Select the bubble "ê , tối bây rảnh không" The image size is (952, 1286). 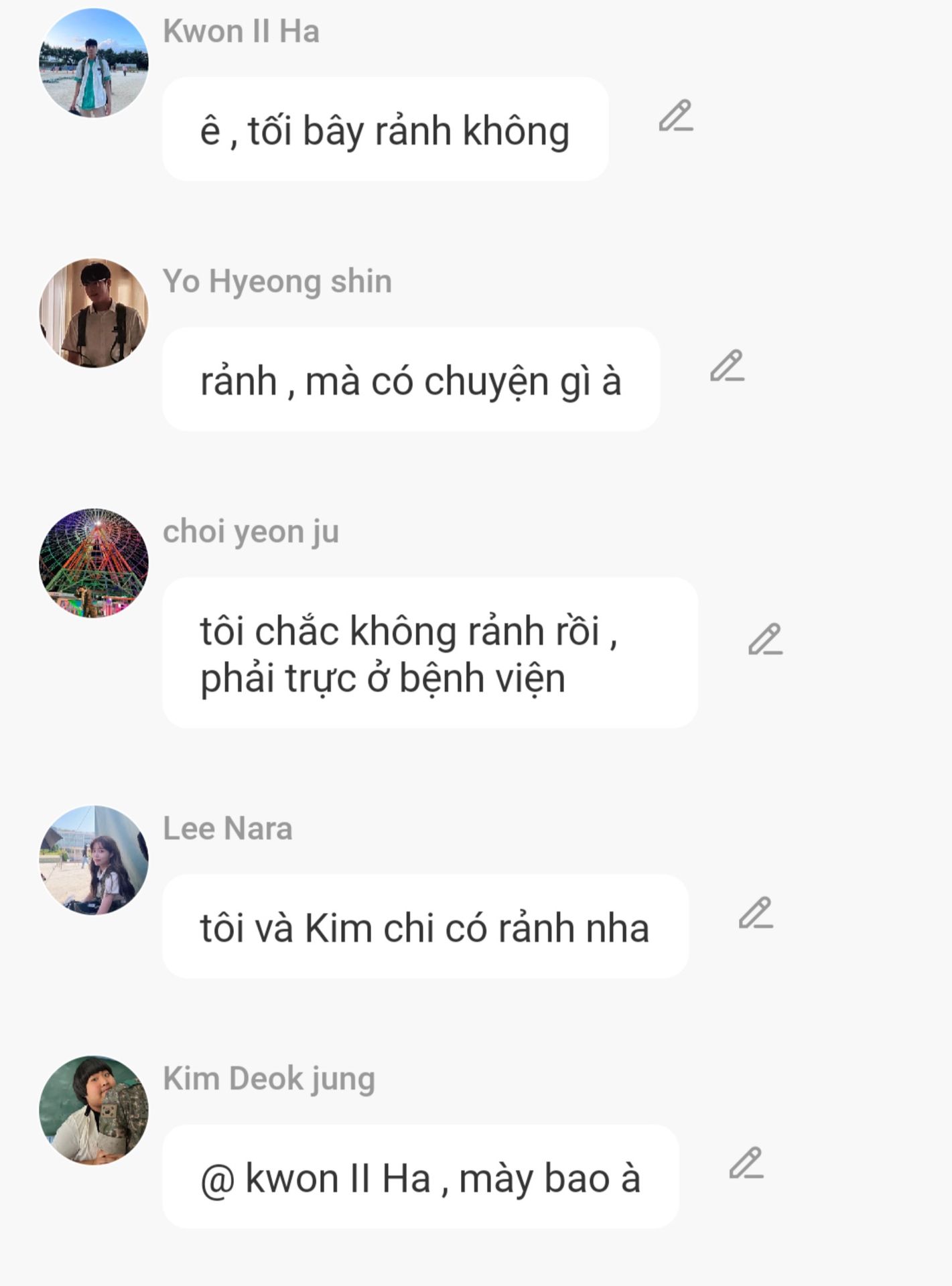click(x=385, y=129)
